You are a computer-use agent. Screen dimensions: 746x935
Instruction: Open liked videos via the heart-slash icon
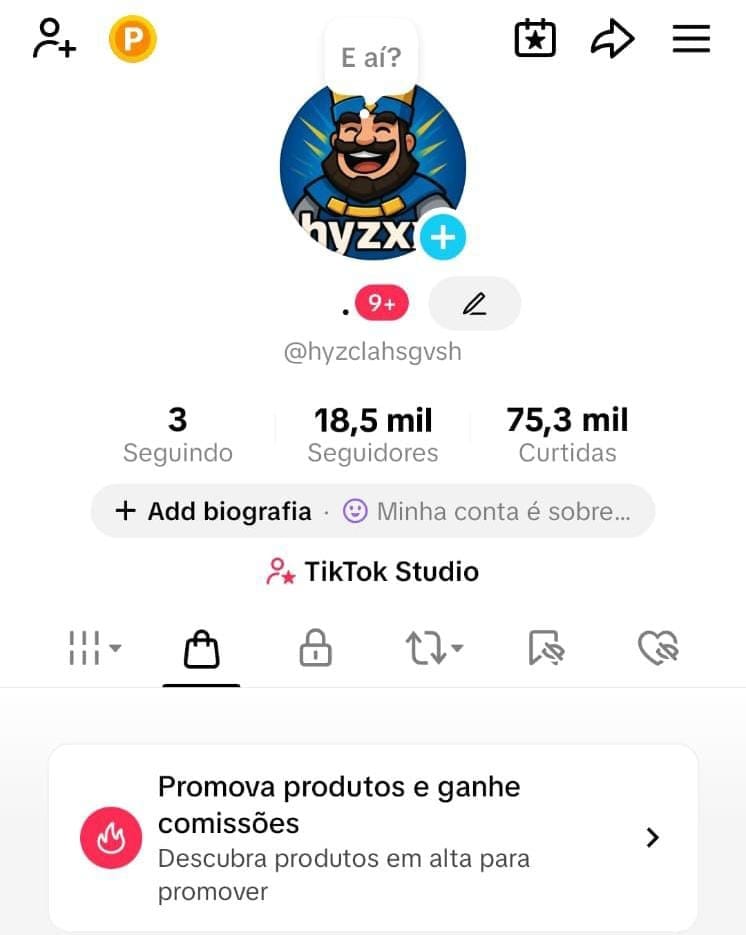pos(658,648)
